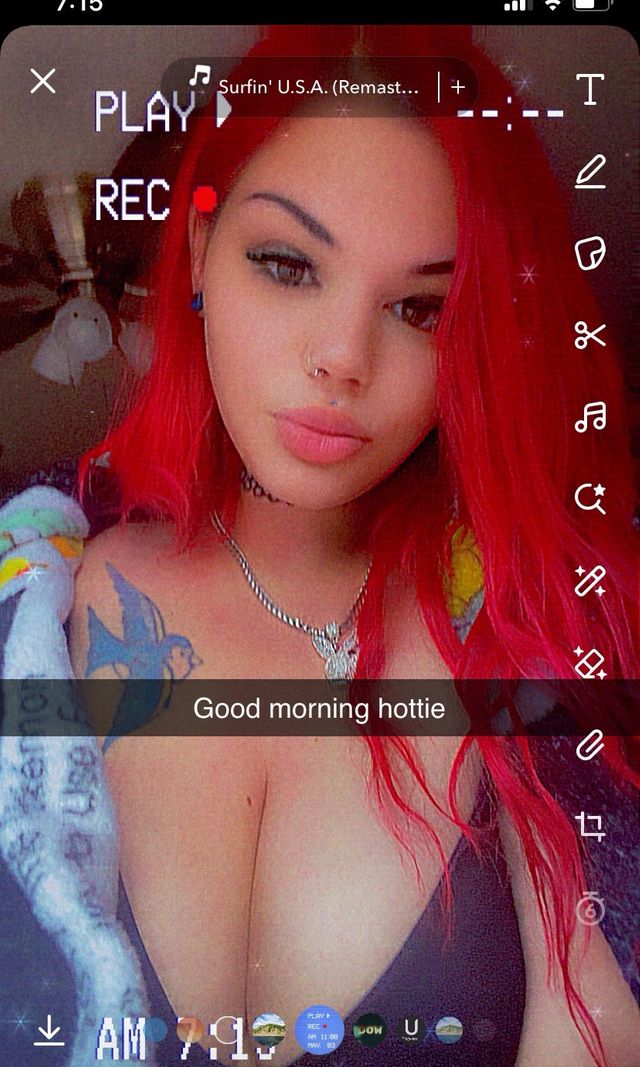This screenshot has width=640, height=1067.
Task: Open the lens search magnifier
Action: coord(590,497)
